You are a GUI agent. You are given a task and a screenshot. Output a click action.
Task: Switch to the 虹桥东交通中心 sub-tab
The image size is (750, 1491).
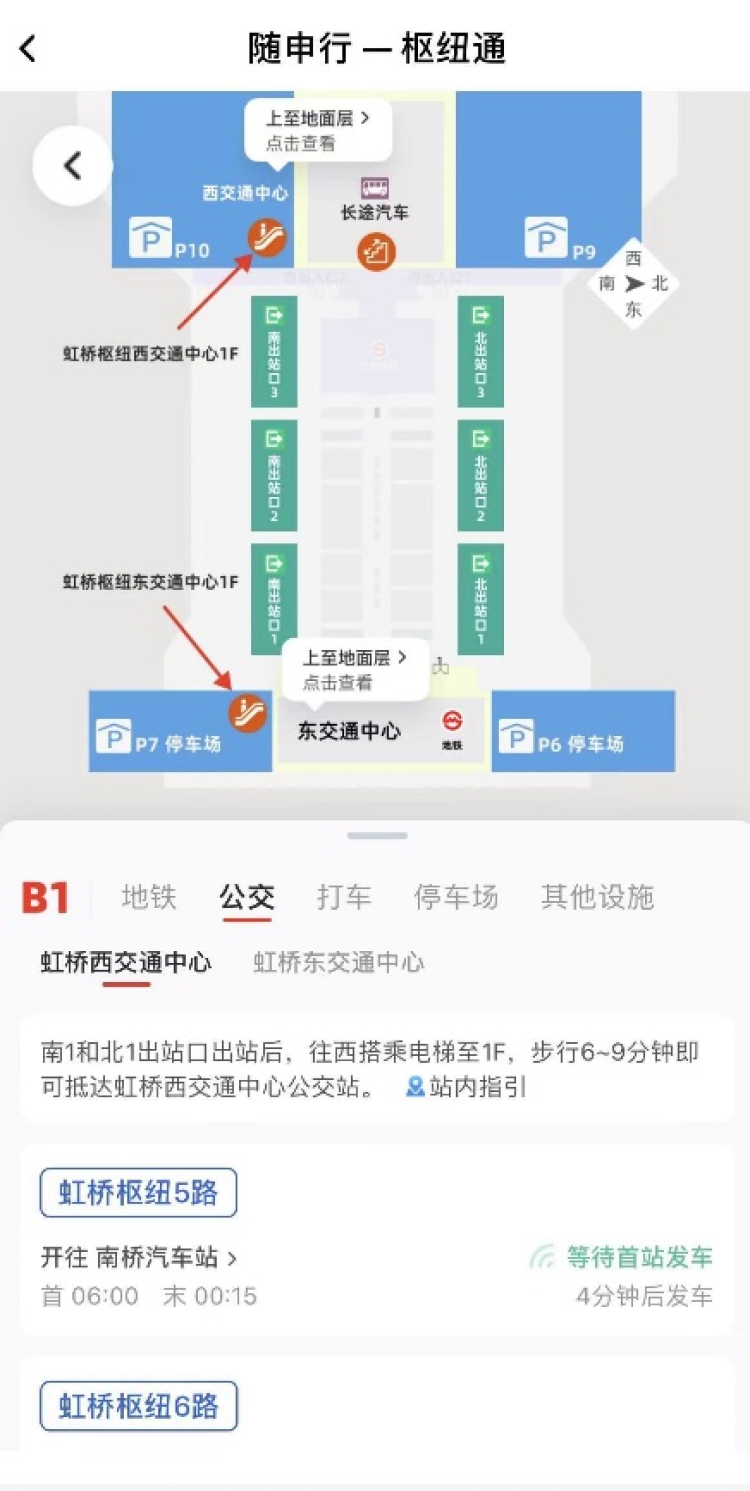[338, 963]
